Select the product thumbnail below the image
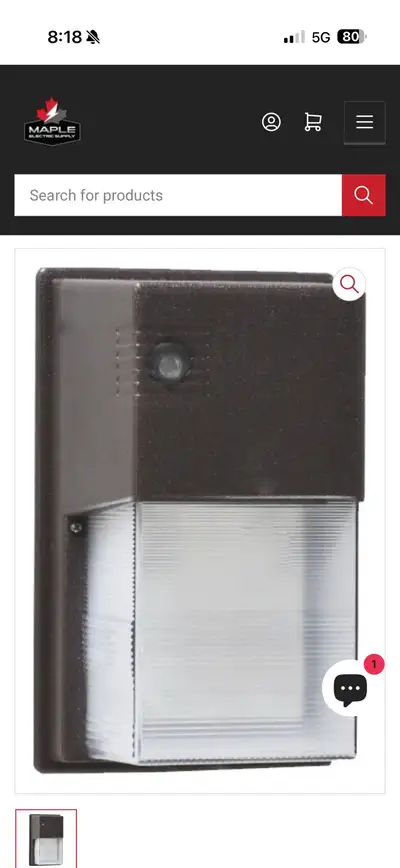This screenshot has width=400, height=868. coord(46,838)
